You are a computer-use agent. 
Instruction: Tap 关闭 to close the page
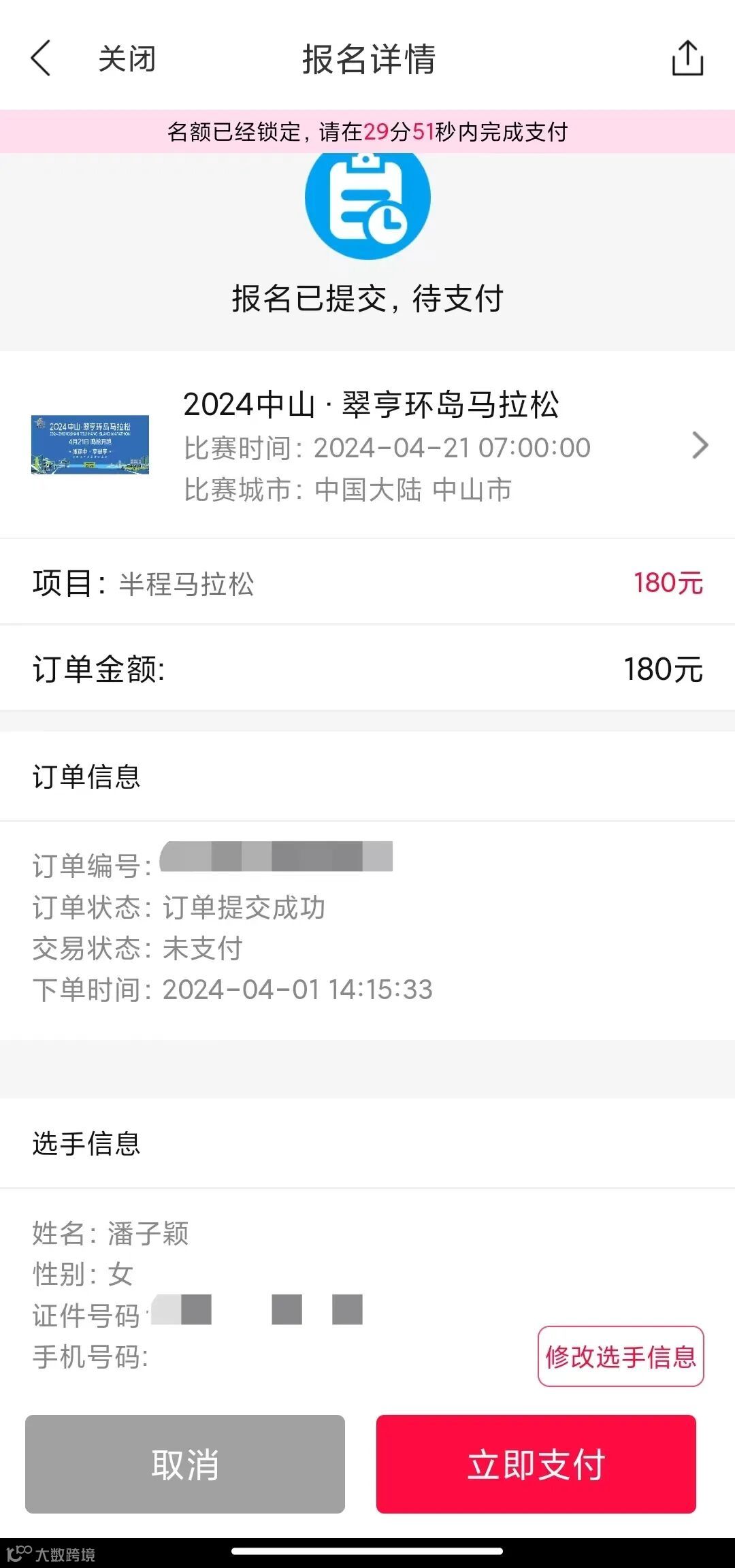[127, 59]
